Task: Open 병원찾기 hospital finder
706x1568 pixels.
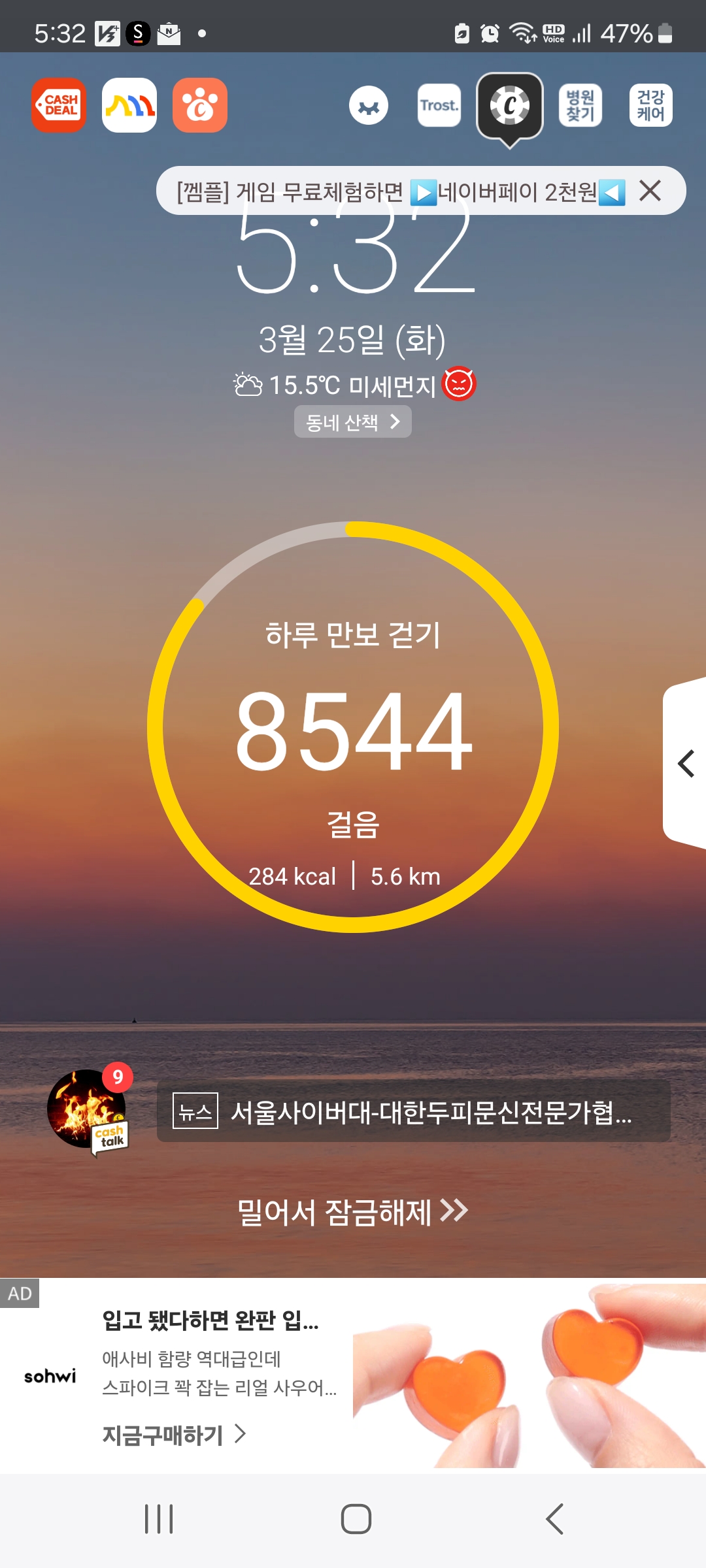Action: pyautogui.click(x=580, y=105)
